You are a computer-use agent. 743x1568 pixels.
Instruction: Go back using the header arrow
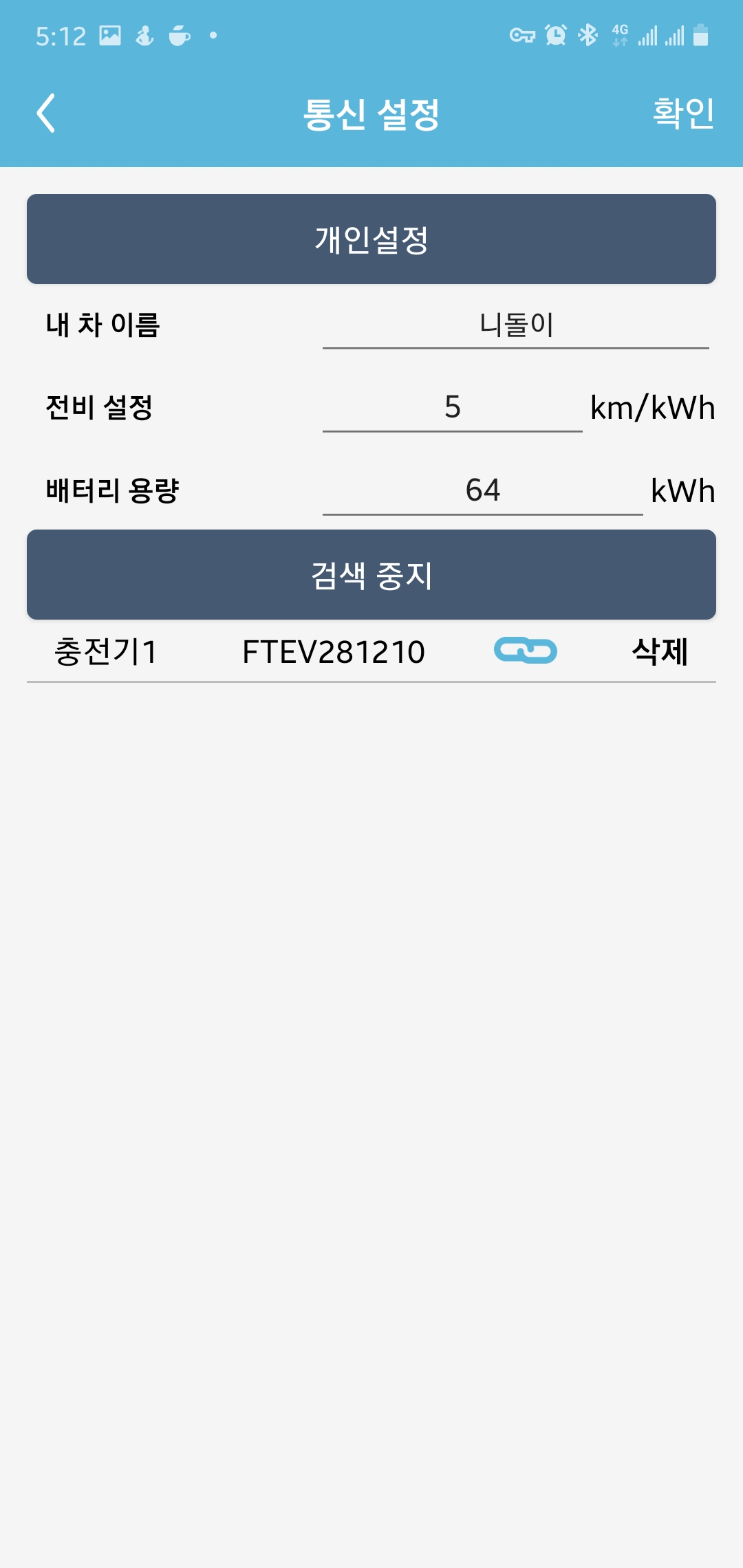tap(45, 113)
